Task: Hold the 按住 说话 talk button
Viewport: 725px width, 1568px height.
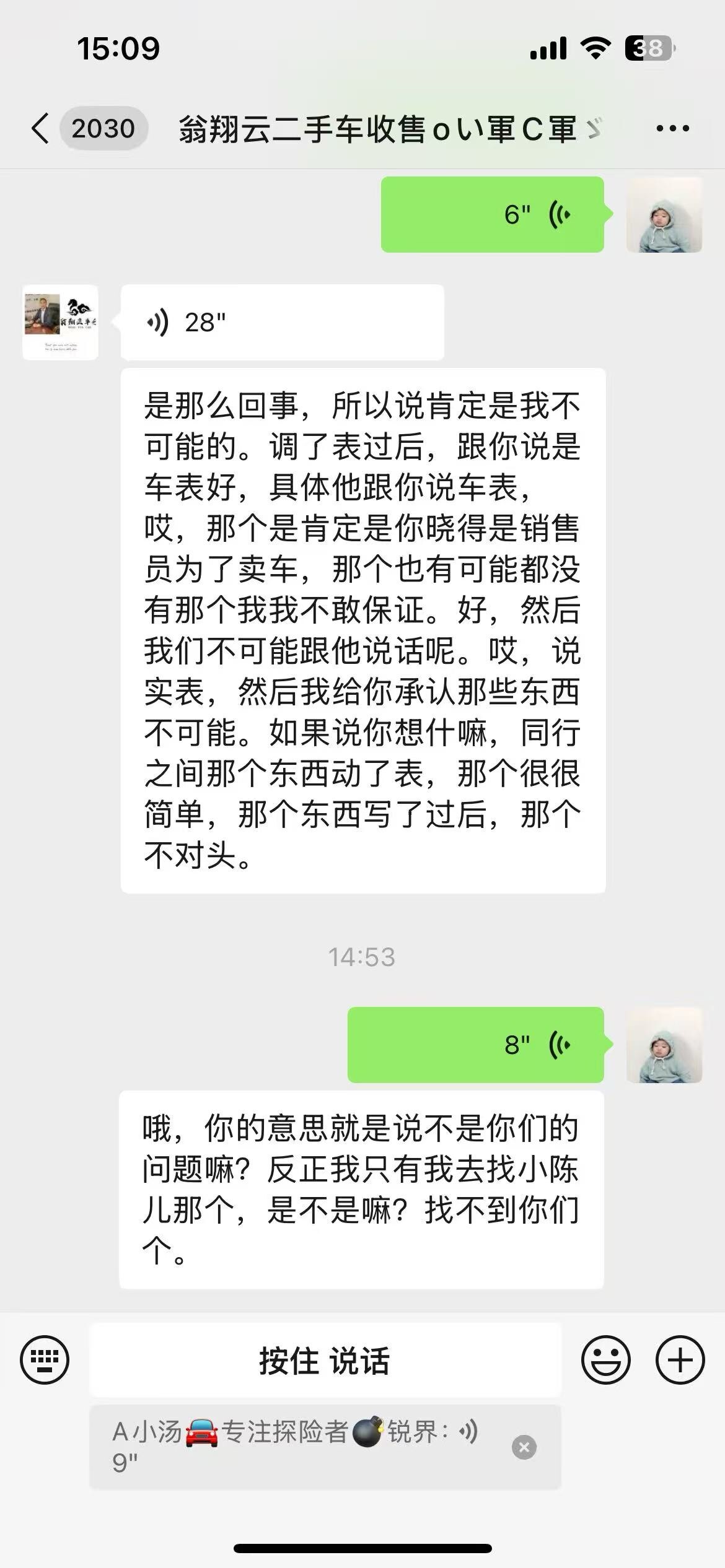Action: [x=325, y=1361]
